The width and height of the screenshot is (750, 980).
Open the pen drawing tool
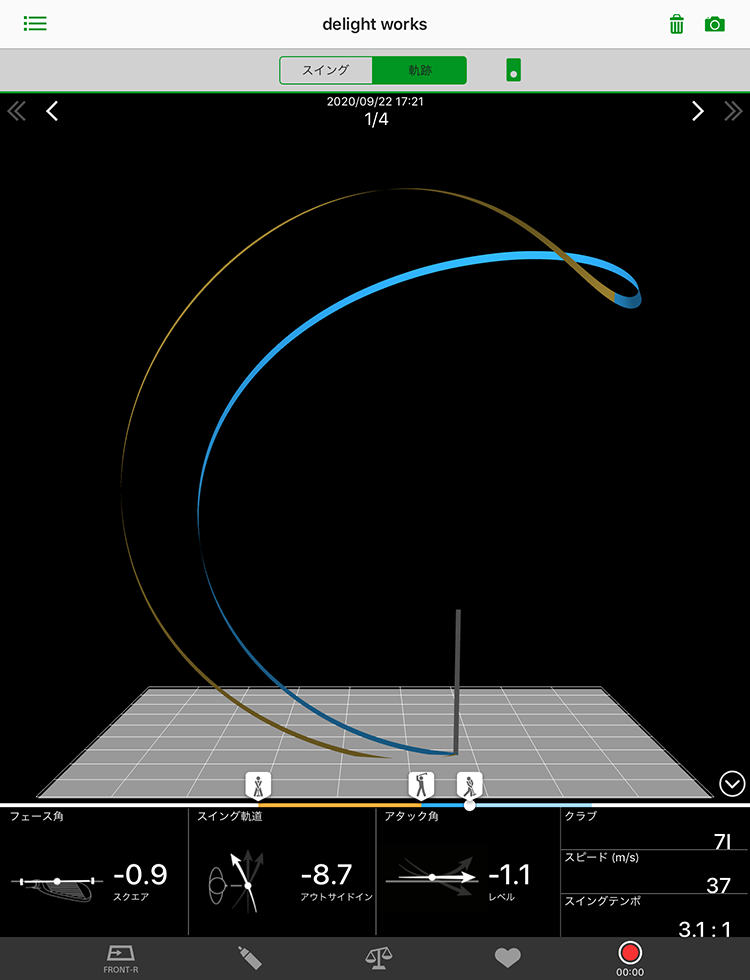[x=250, y=958]
